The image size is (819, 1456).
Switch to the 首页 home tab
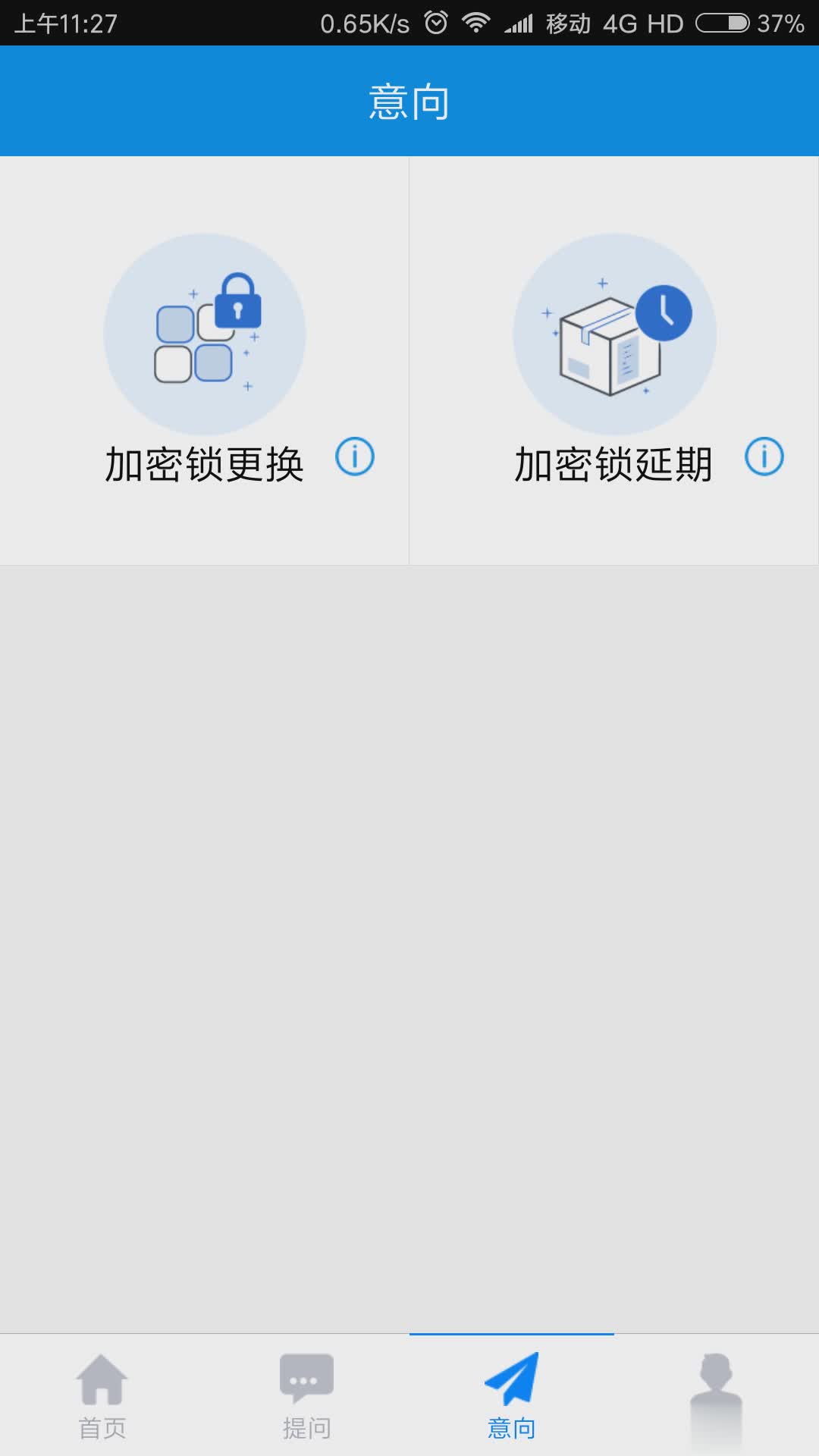(102, 1395)
